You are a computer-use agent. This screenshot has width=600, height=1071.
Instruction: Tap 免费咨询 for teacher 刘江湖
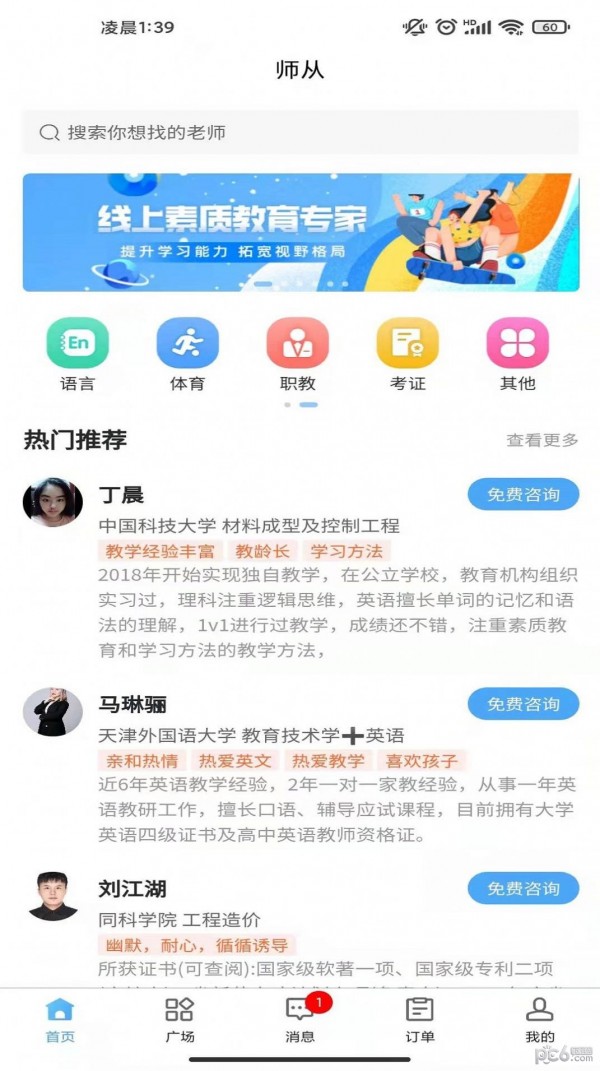point(523,888)
